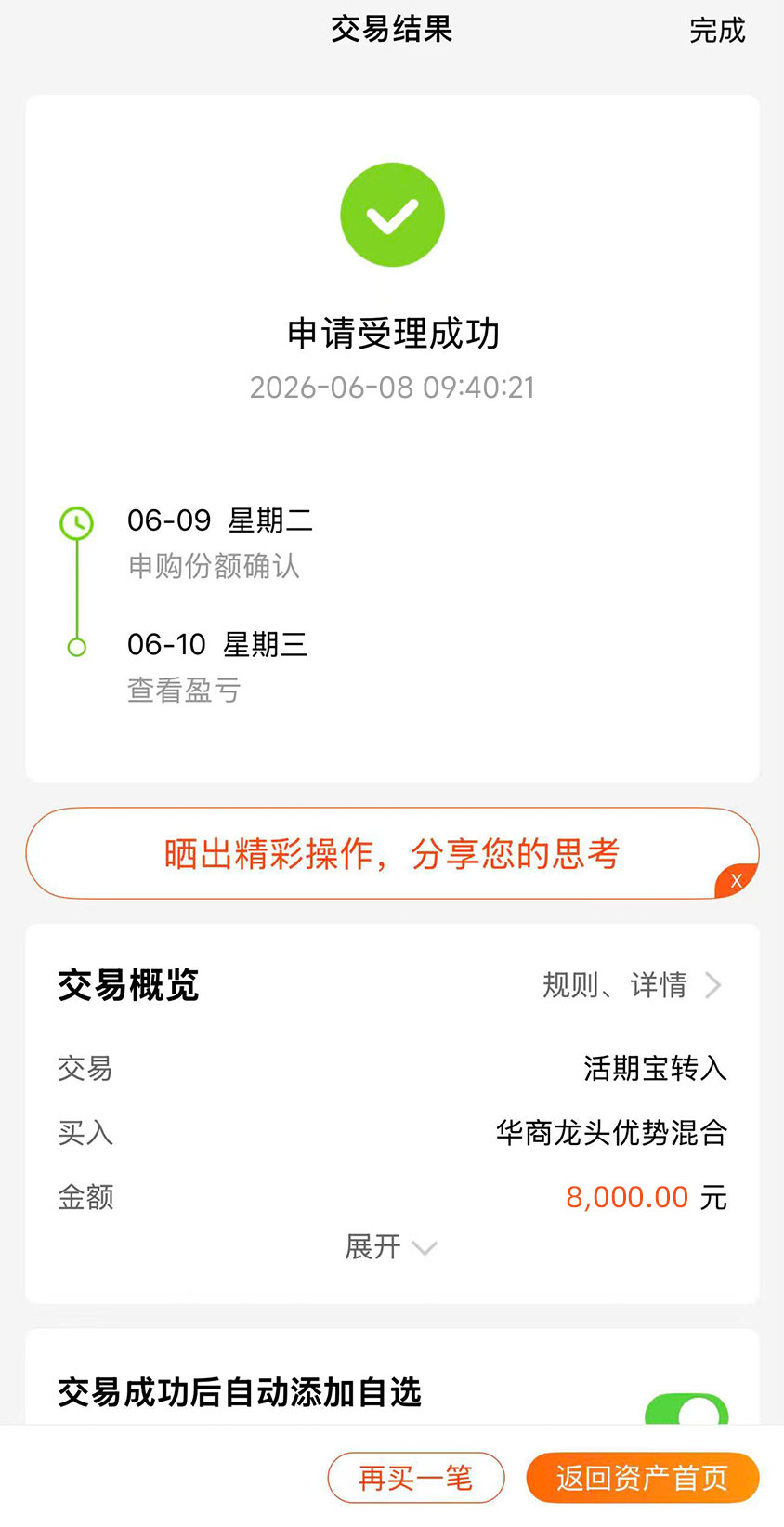
Task: Dismiss the share banner with X
Action: pyautogui.click(x=737, y=881)
